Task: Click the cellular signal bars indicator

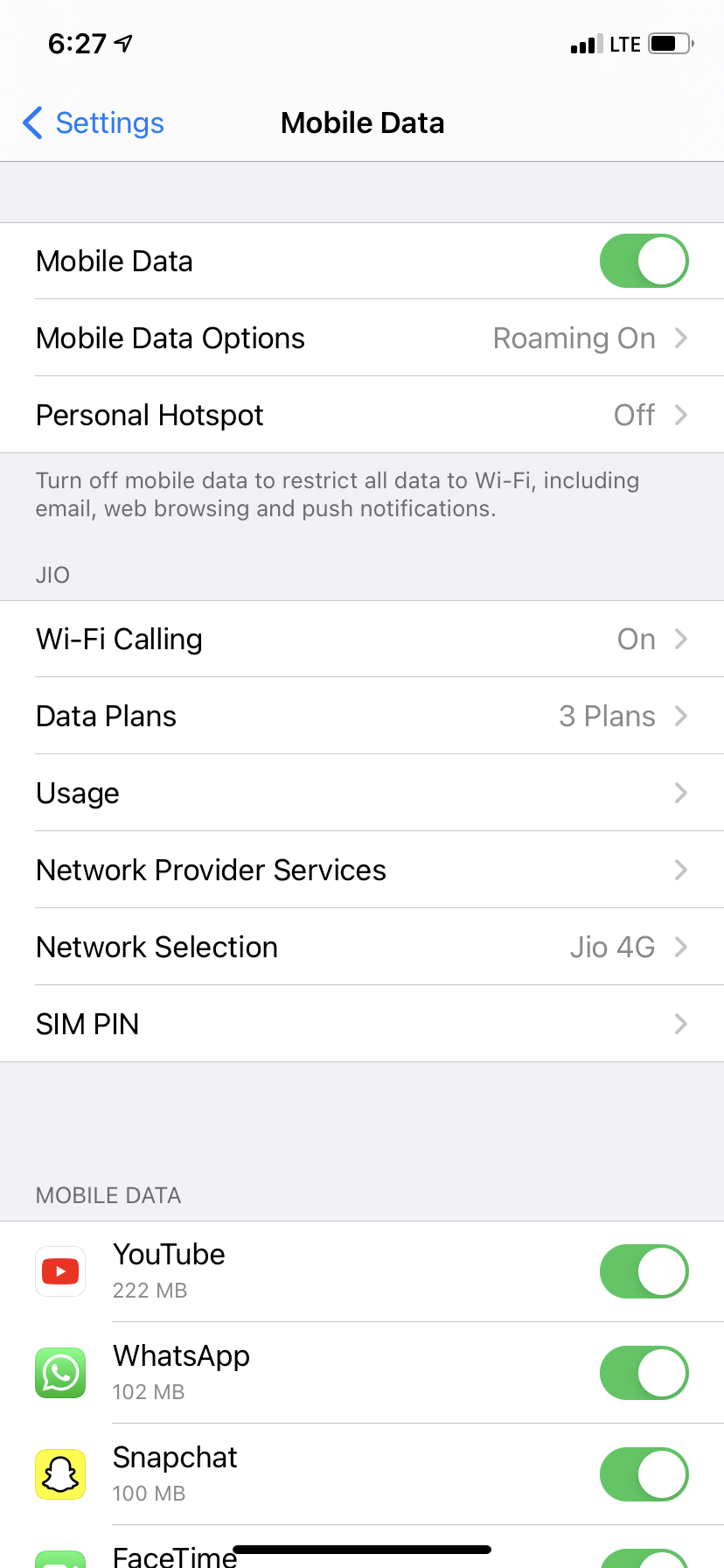Action: point(581,43)
